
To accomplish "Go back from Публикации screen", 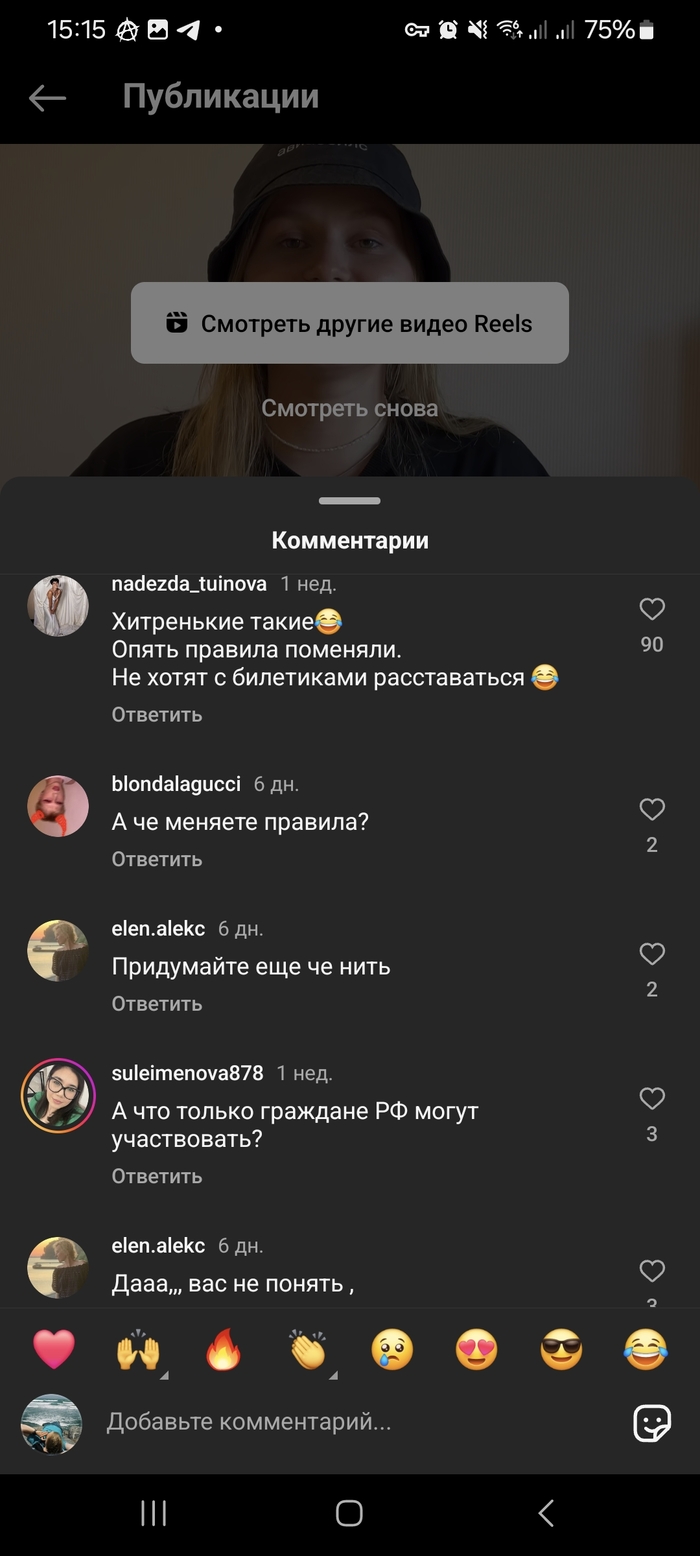I will [47, 97].
